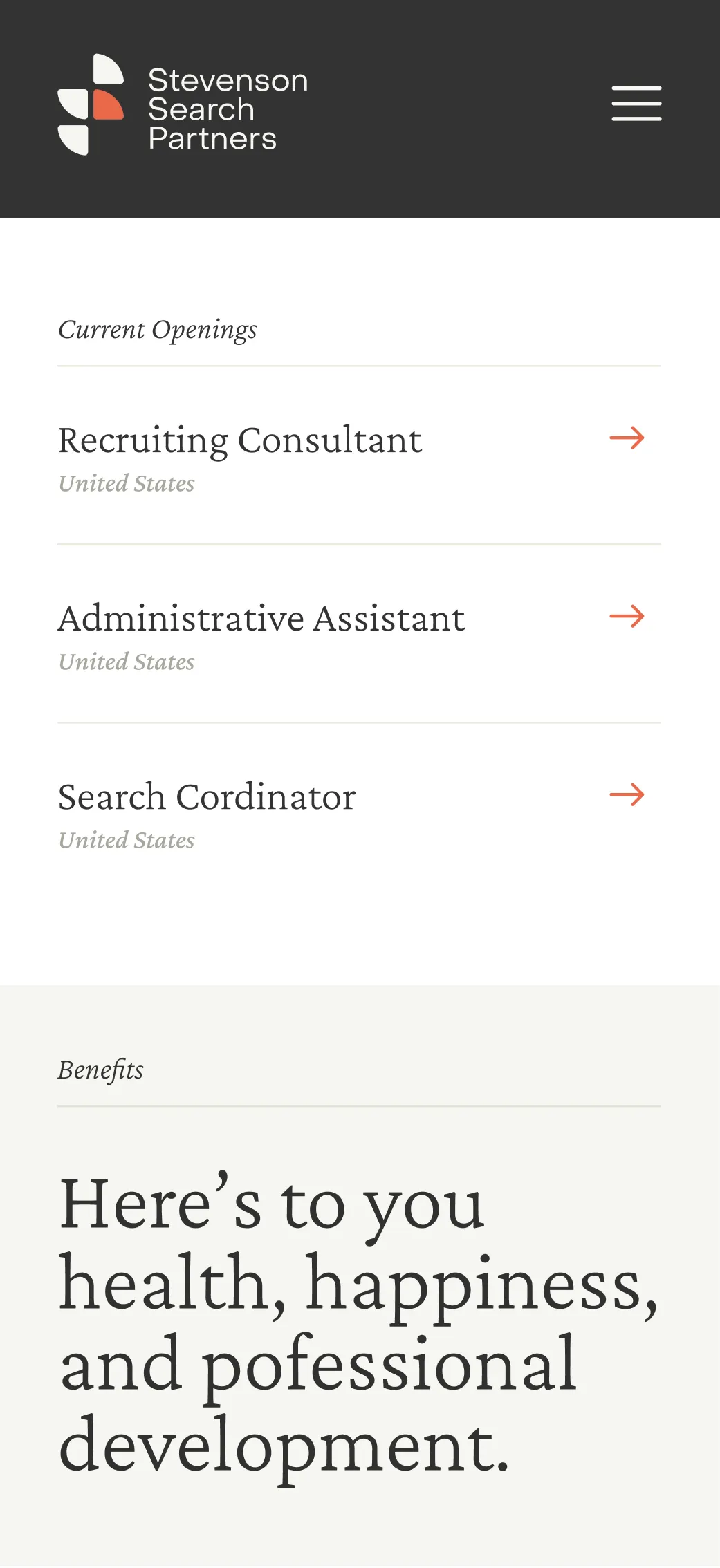Image resolution: width=720 pixels, height=1568 pixels.
Task: Click United States under Recruiting Consultant
Action: (x=126, y=483)
